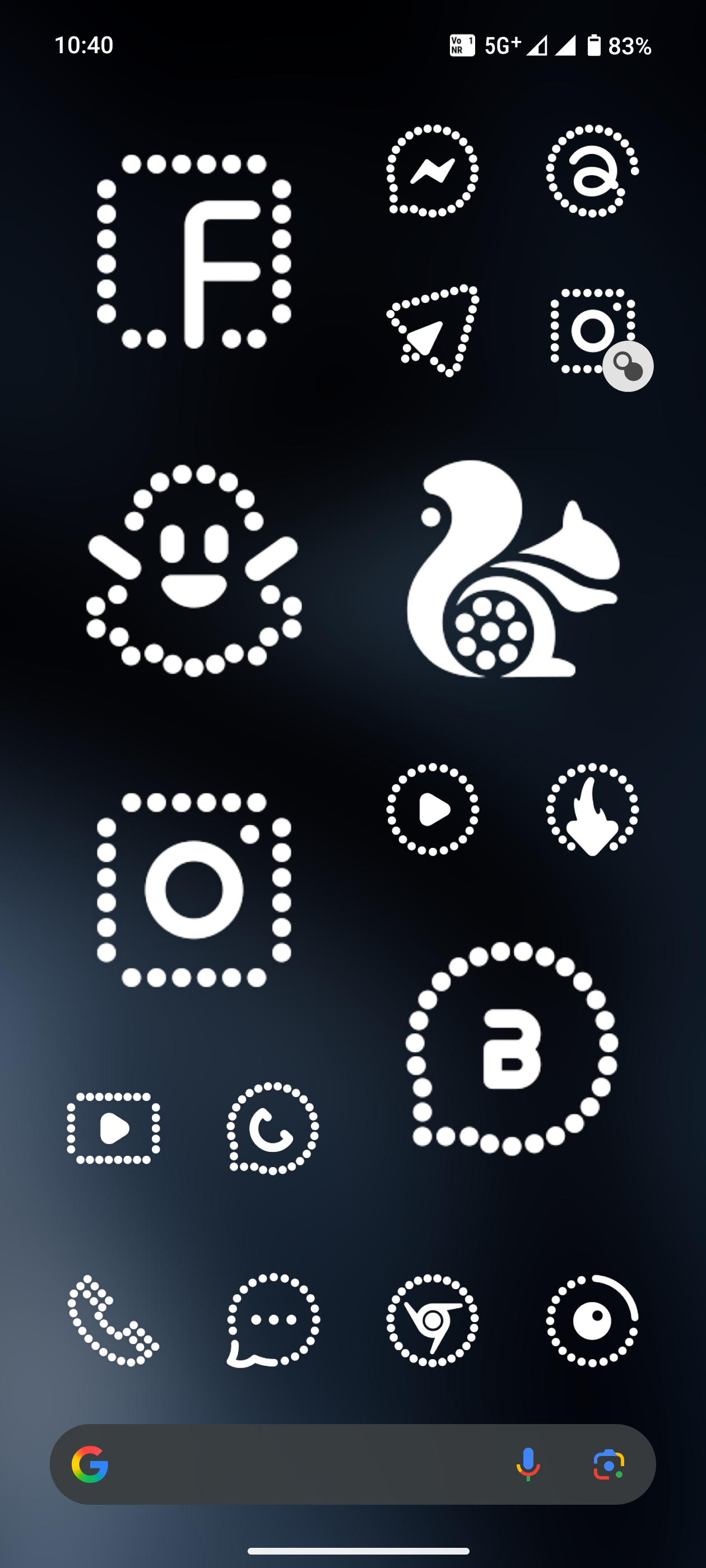Open the camera lens app in dock
706x1568 pixels.
point(592,1320)
